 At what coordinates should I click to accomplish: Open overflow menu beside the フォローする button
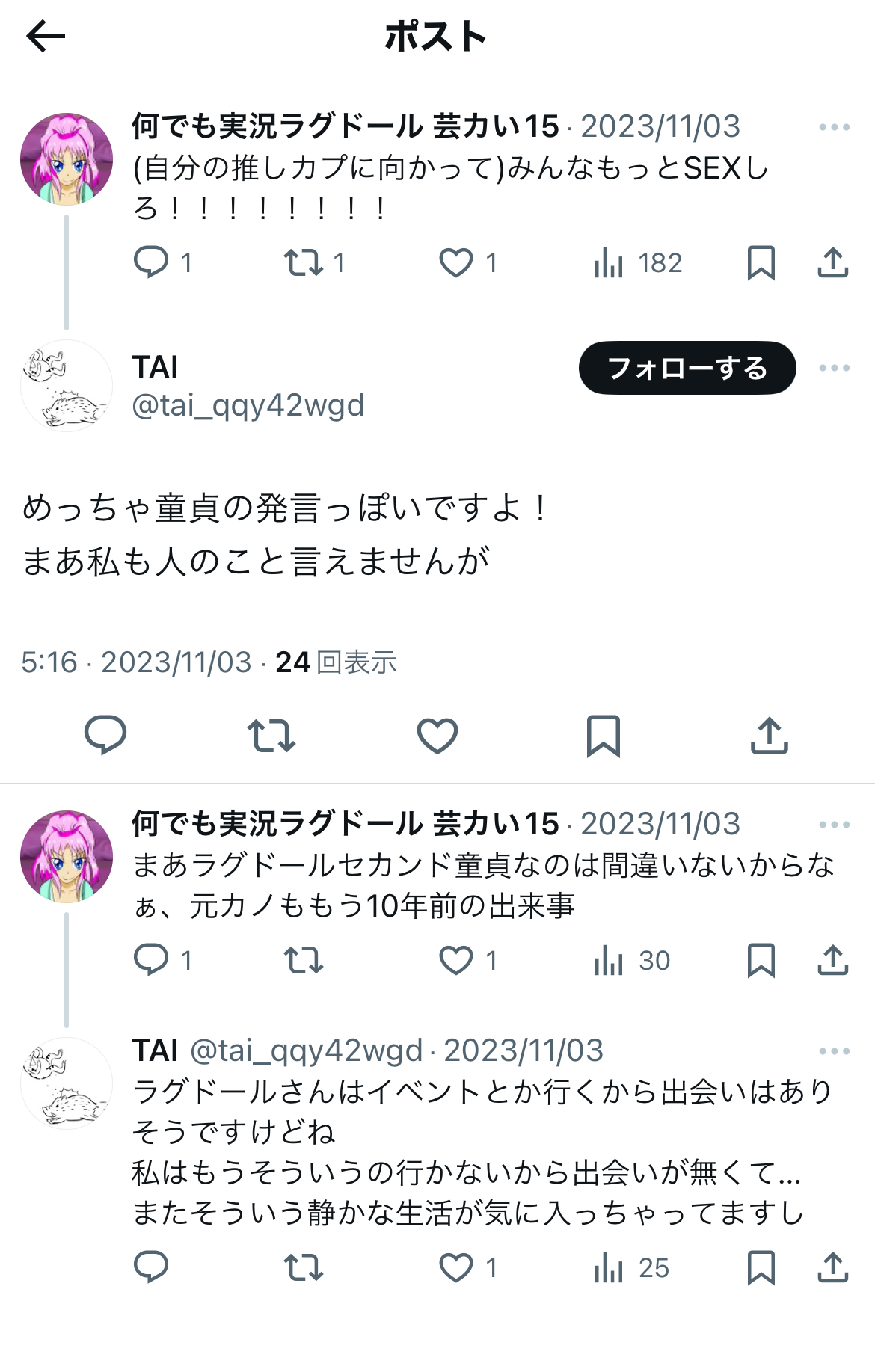coord(834,368)
